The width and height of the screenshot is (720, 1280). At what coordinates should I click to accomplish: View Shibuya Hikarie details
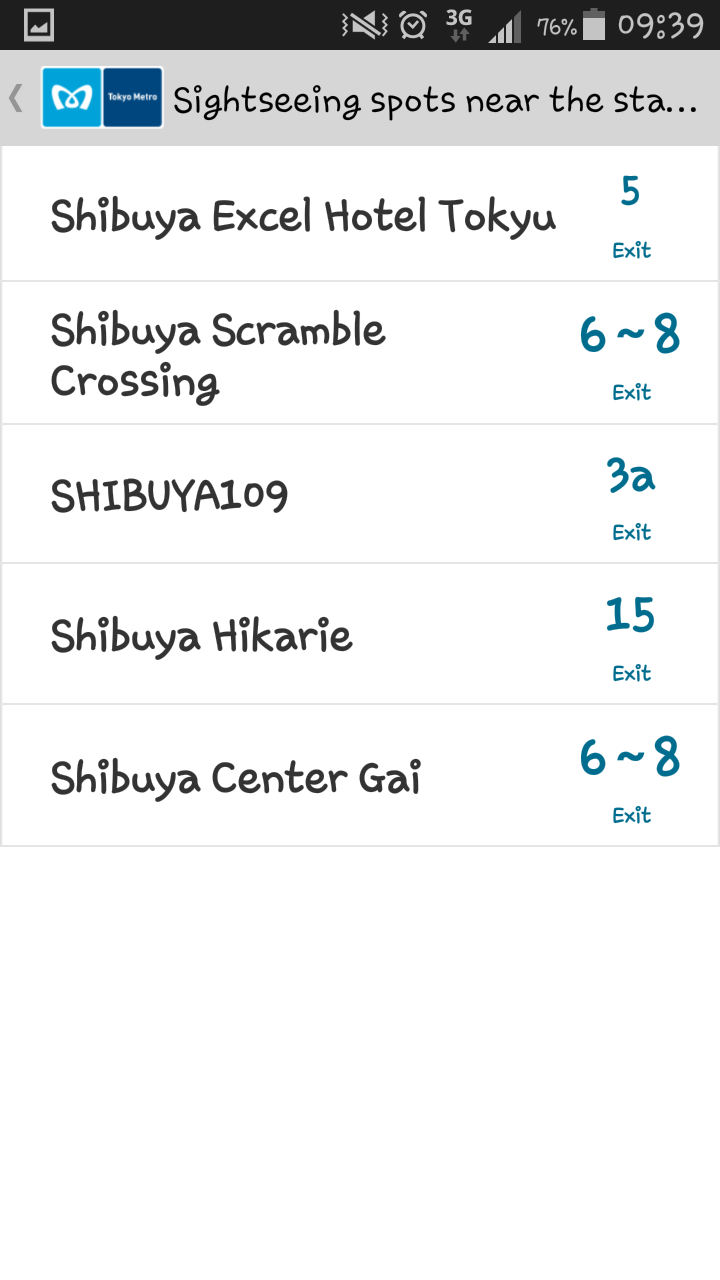point(202,636)
